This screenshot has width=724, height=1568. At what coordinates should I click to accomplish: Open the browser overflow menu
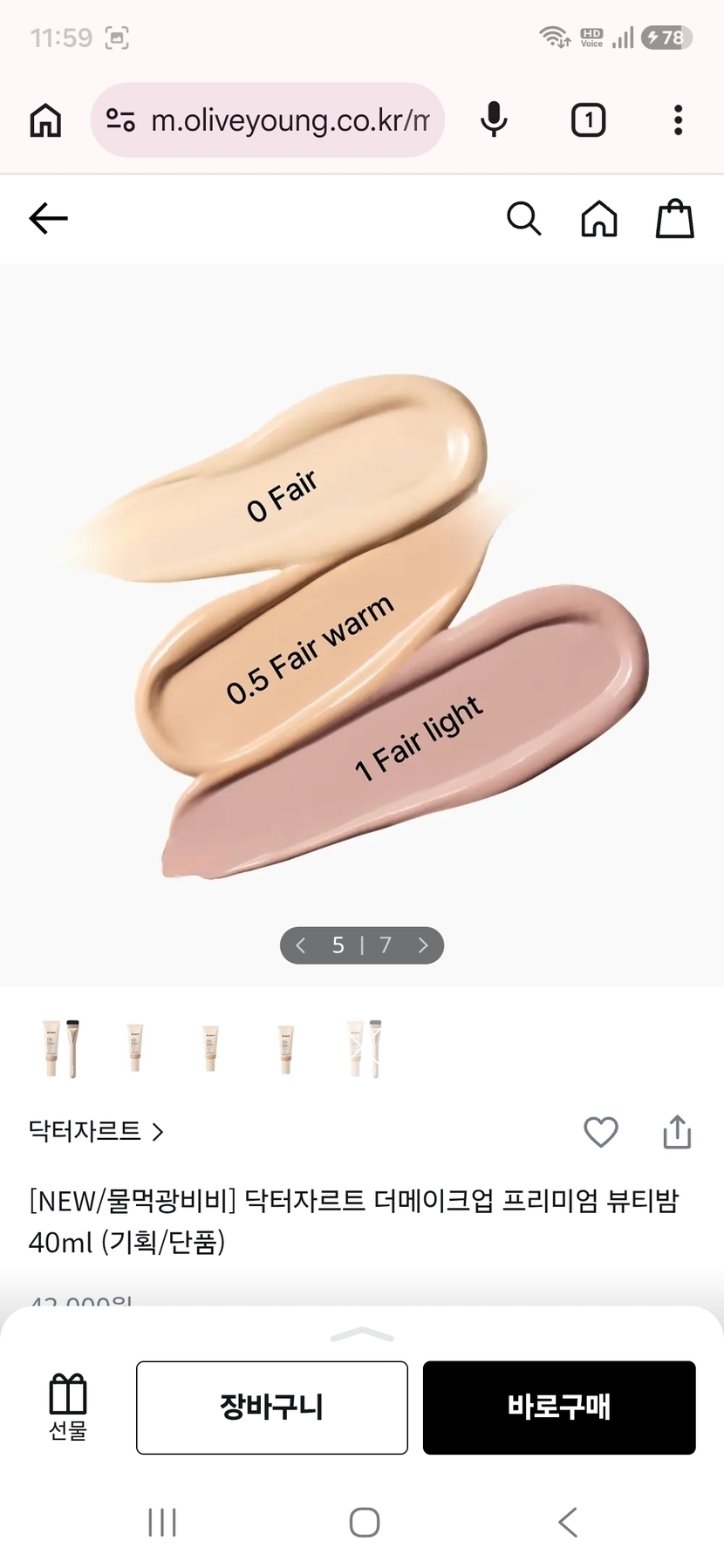678,120
